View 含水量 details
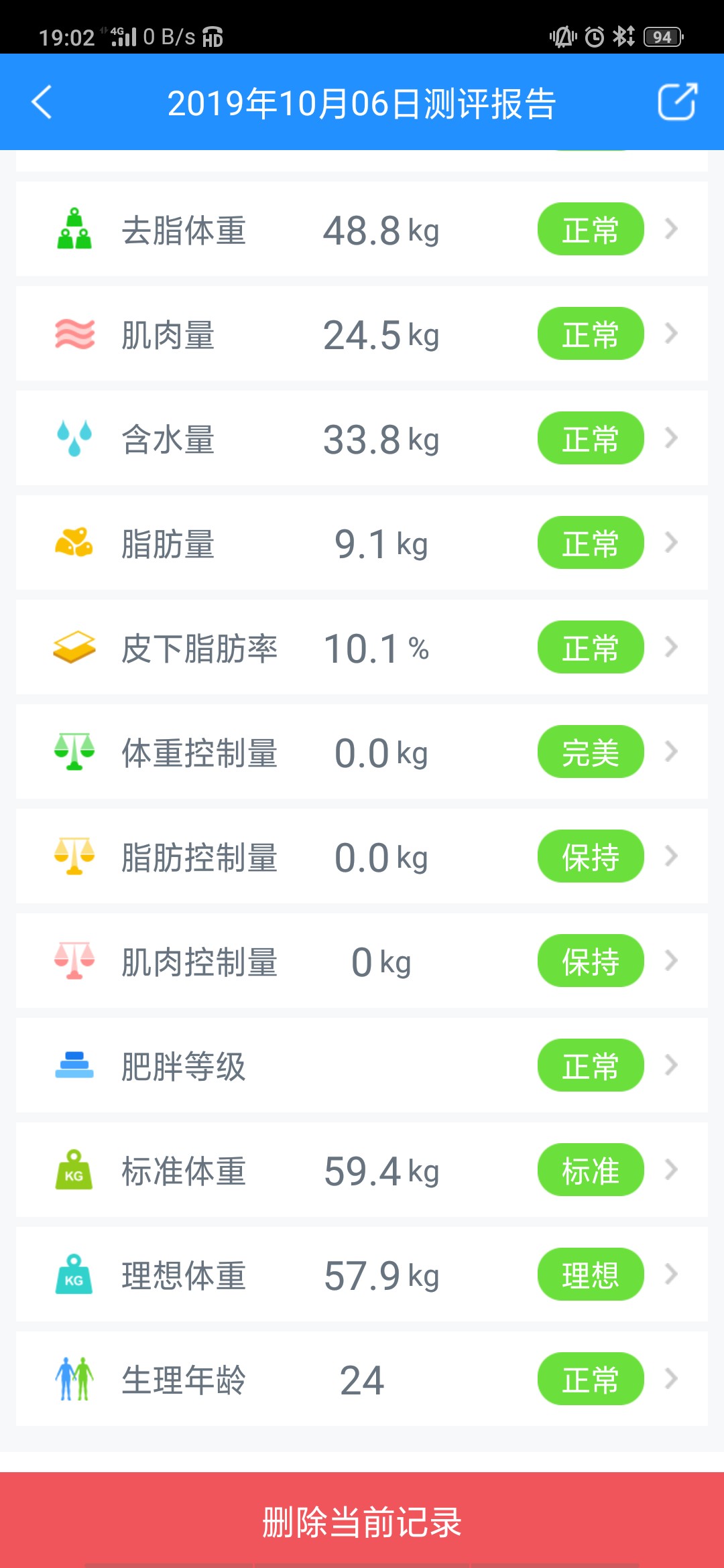The image size is (724, 1568). (x=362, y=438)
